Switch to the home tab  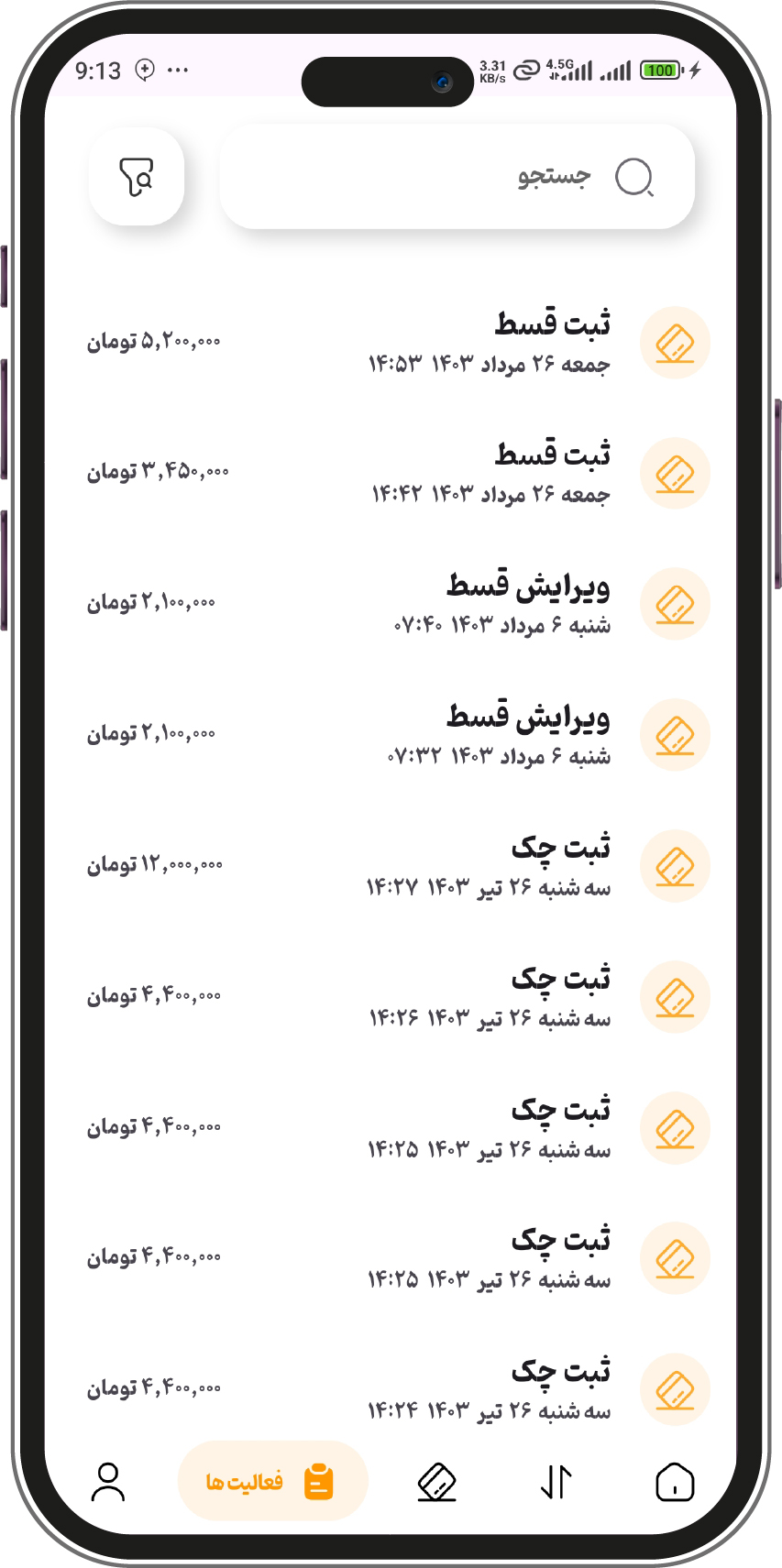click(x=675, y=1482)
